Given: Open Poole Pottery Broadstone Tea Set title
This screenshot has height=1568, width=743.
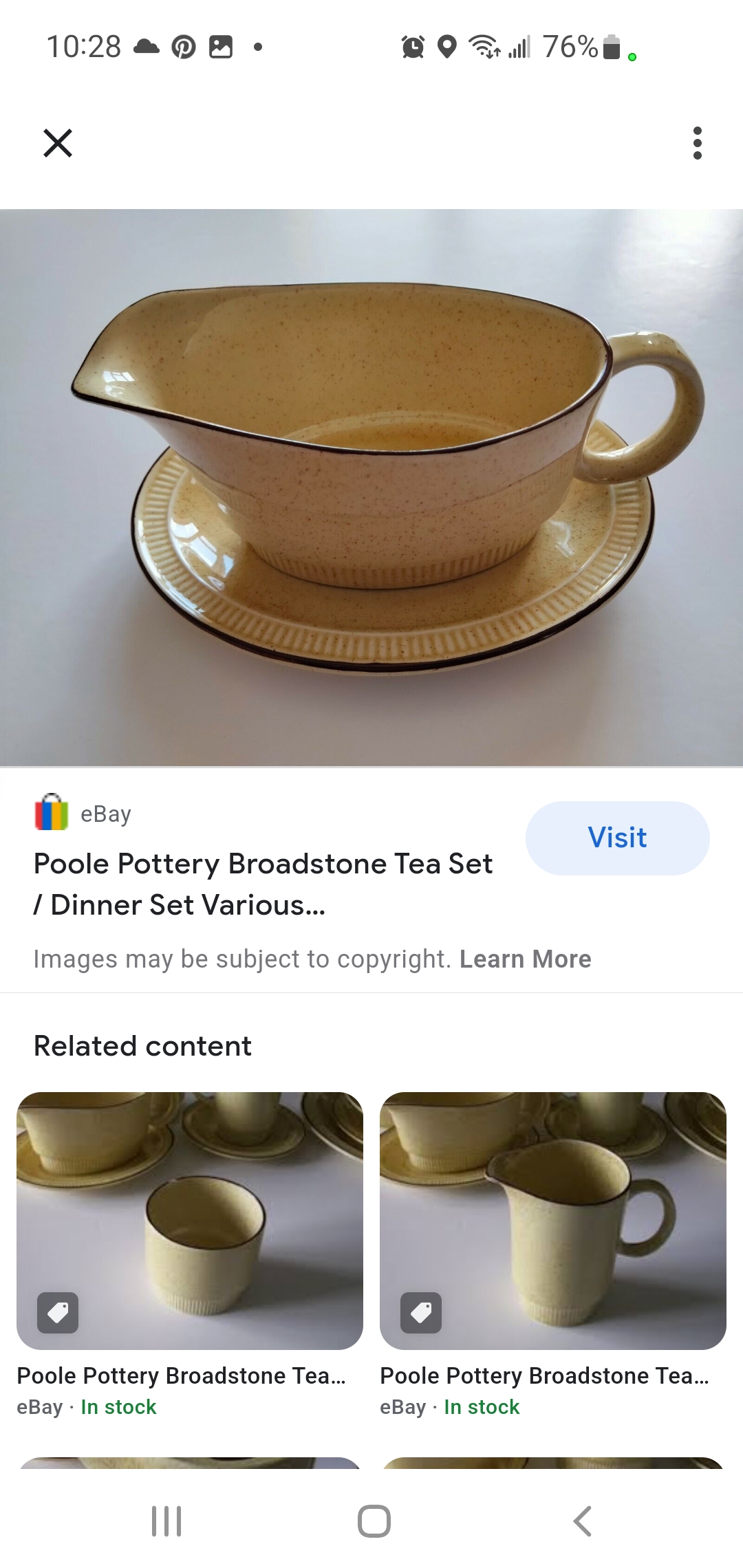Looking at the screenshot, I should click(x=263, y=884).
